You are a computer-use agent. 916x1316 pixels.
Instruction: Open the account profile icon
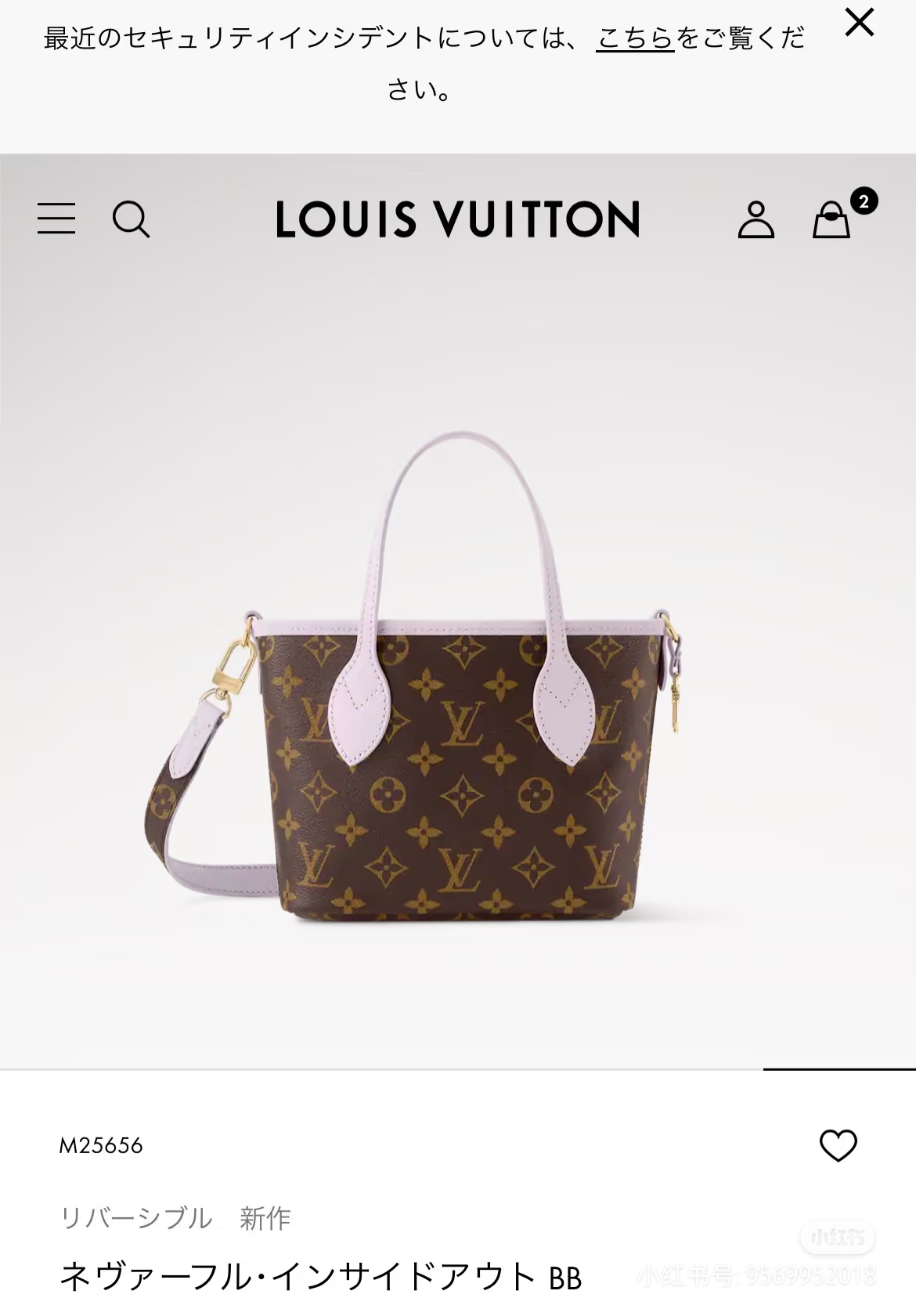pos(756,219)
